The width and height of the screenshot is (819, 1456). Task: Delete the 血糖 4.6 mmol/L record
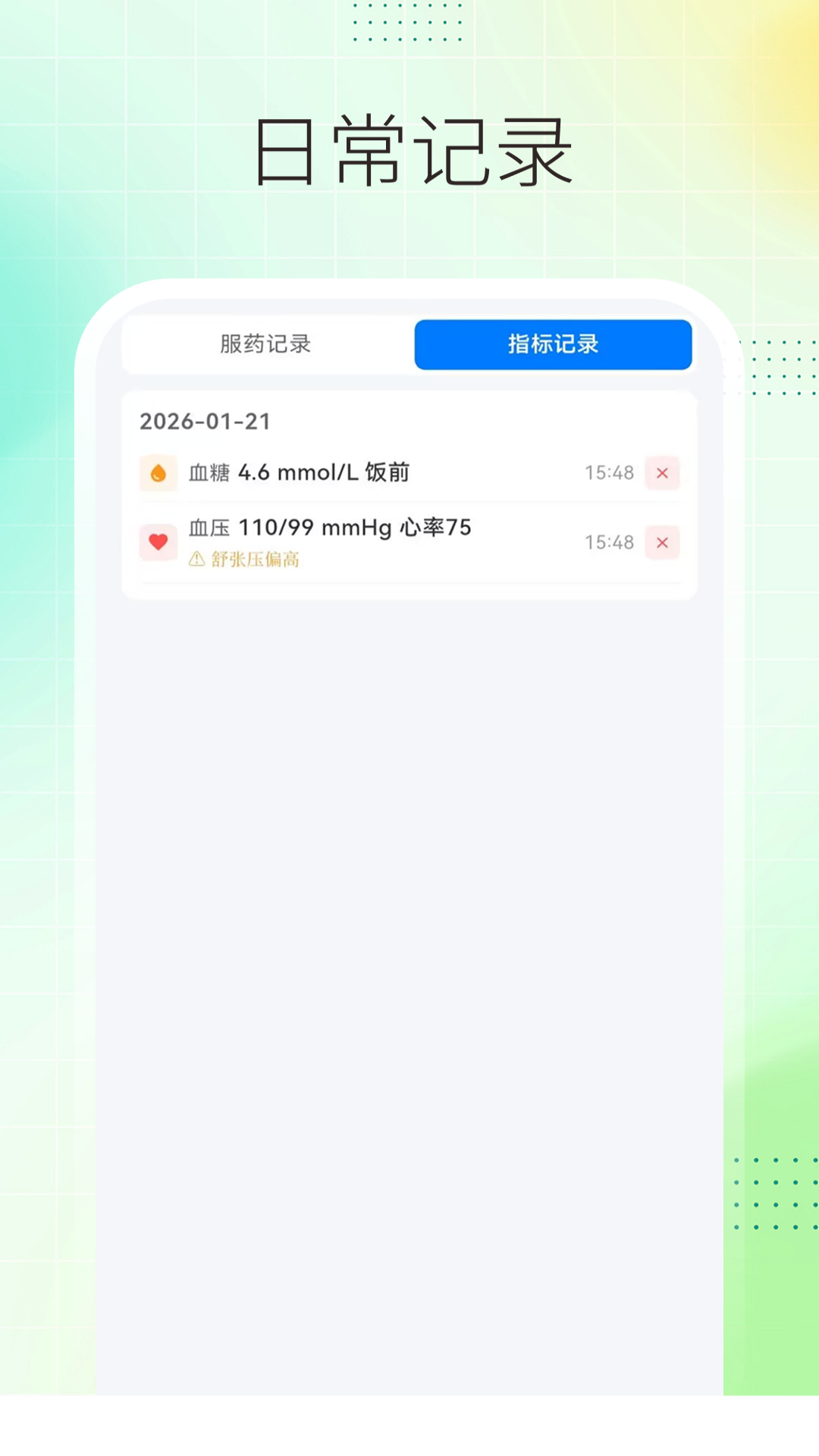coord(661,472)
